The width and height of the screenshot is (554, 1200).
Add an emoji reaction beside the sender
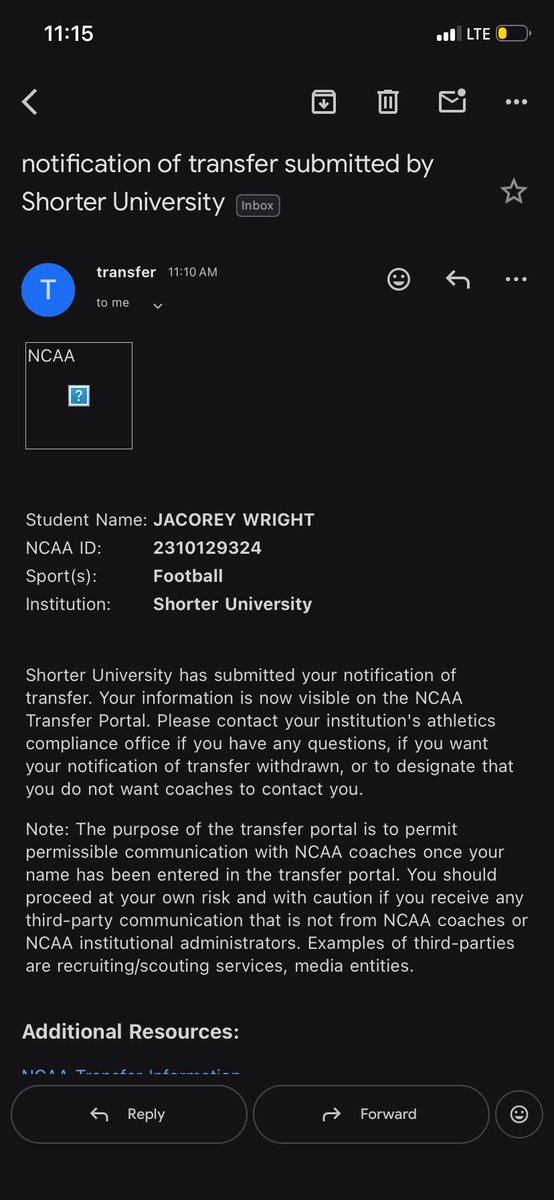[399, 280]
